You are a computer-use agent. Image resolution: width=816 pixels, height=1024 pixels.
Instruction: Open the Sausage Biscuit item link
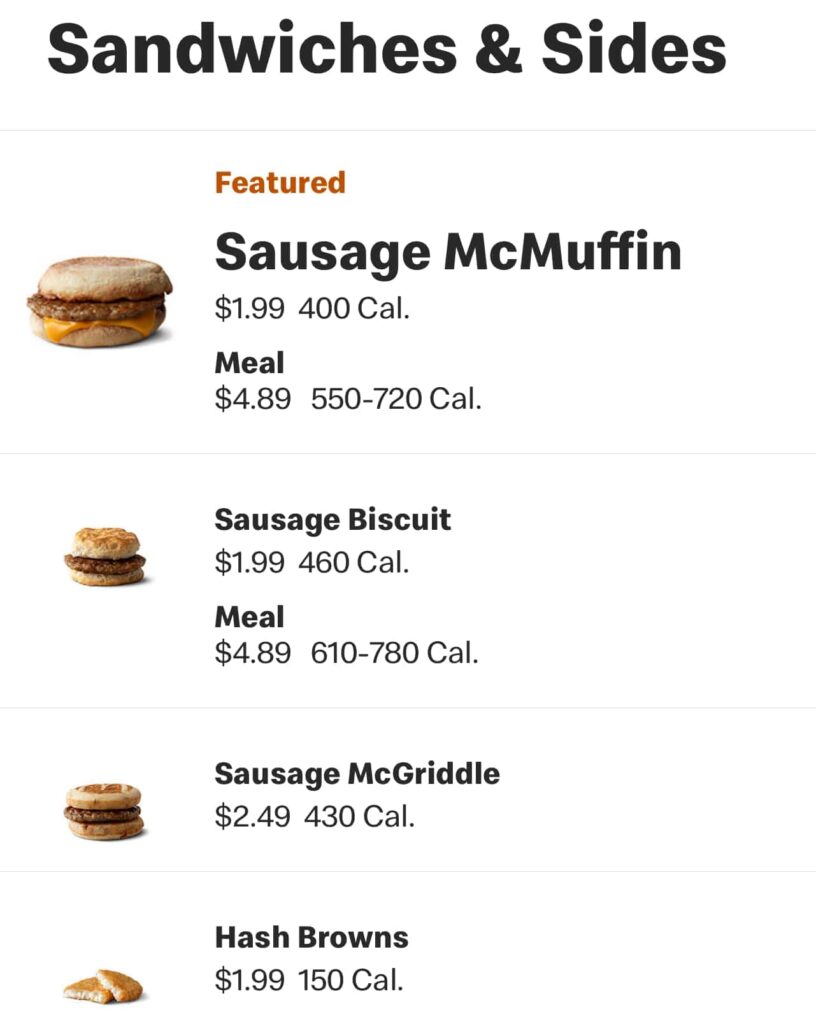(x=332, y=520)
